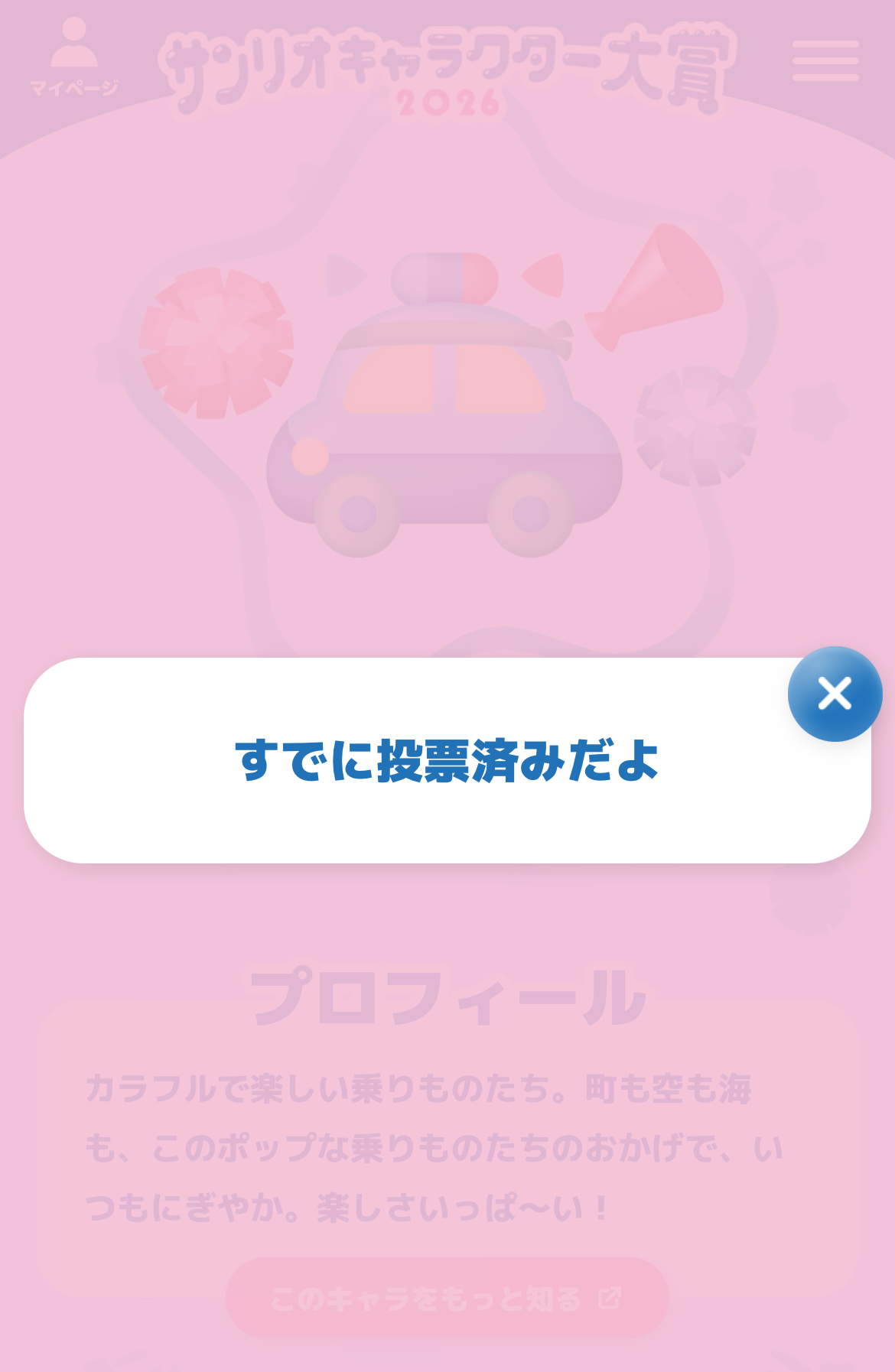Open マイページ account page
The height and width of the screenshot is (1372, 895).
coord(74,58)
